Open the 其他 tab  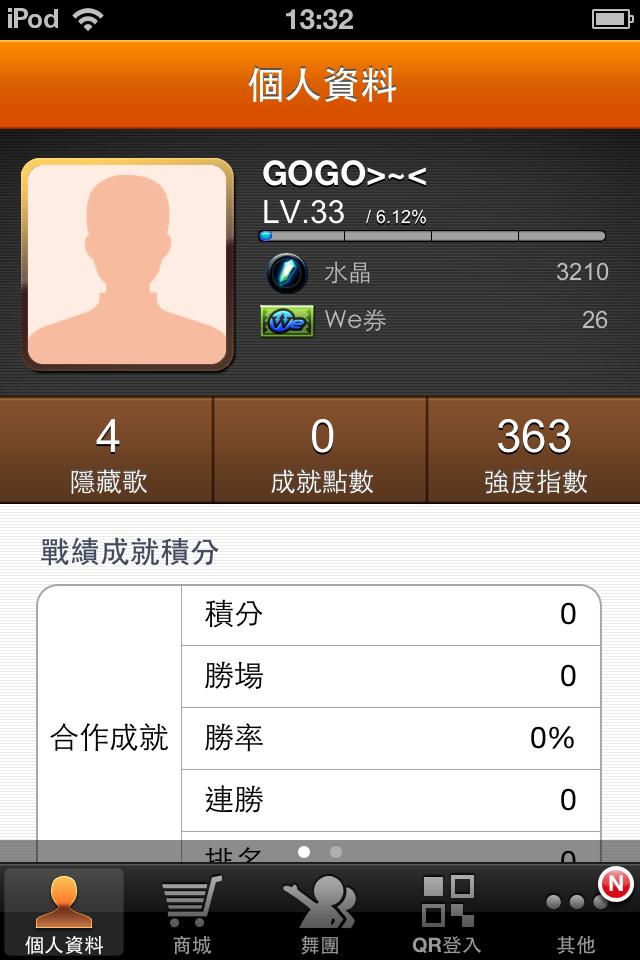576,912
